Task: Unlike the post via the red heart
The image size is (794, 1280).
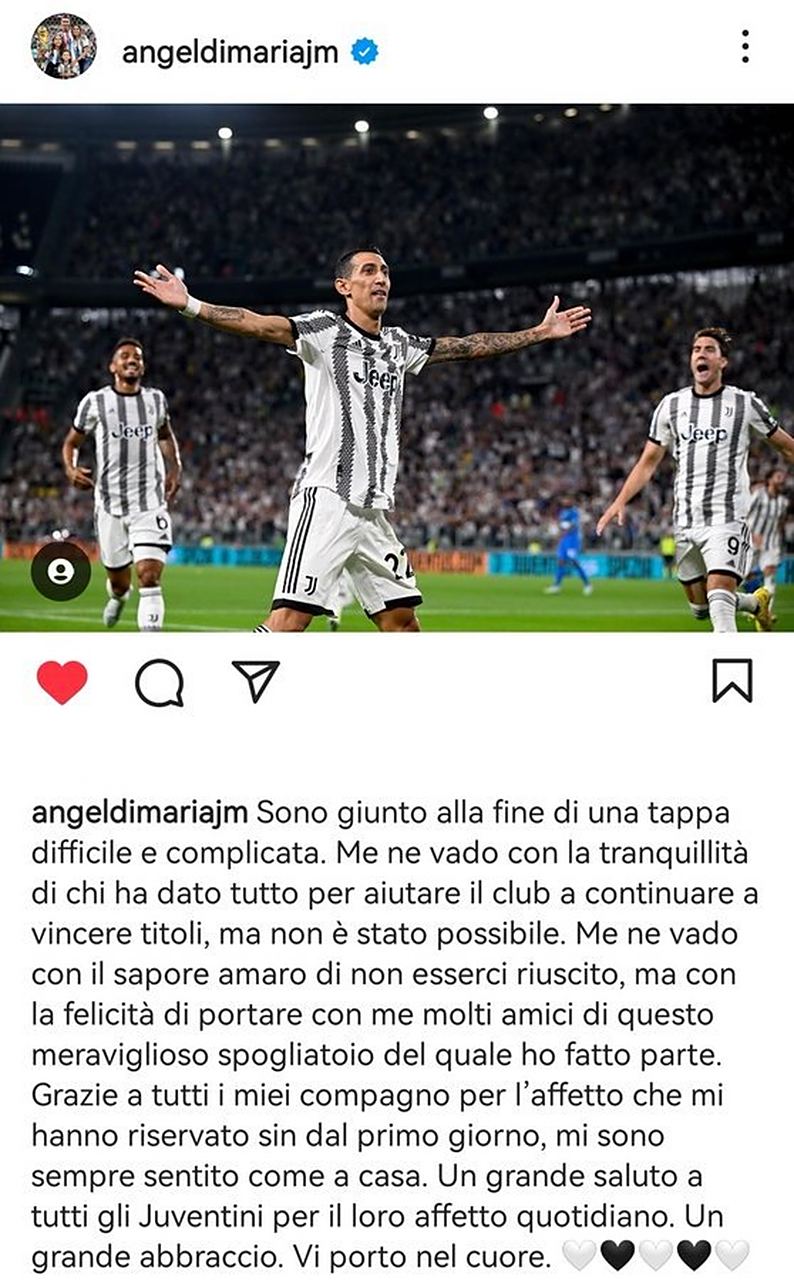Action: pyautogui.click(x=62, y=682)
